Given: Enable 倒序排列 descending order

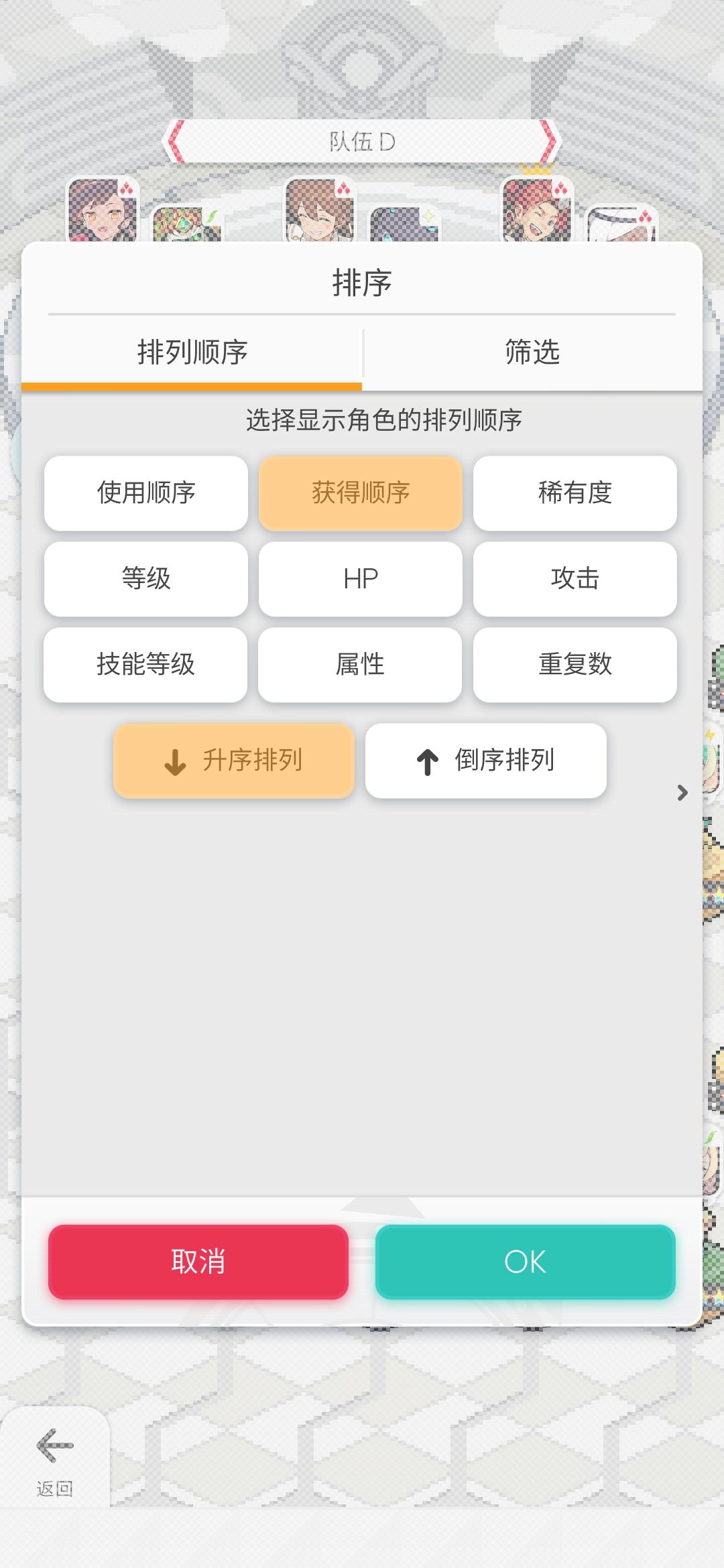Looking at the screenshot, I should tap(485, 761).
